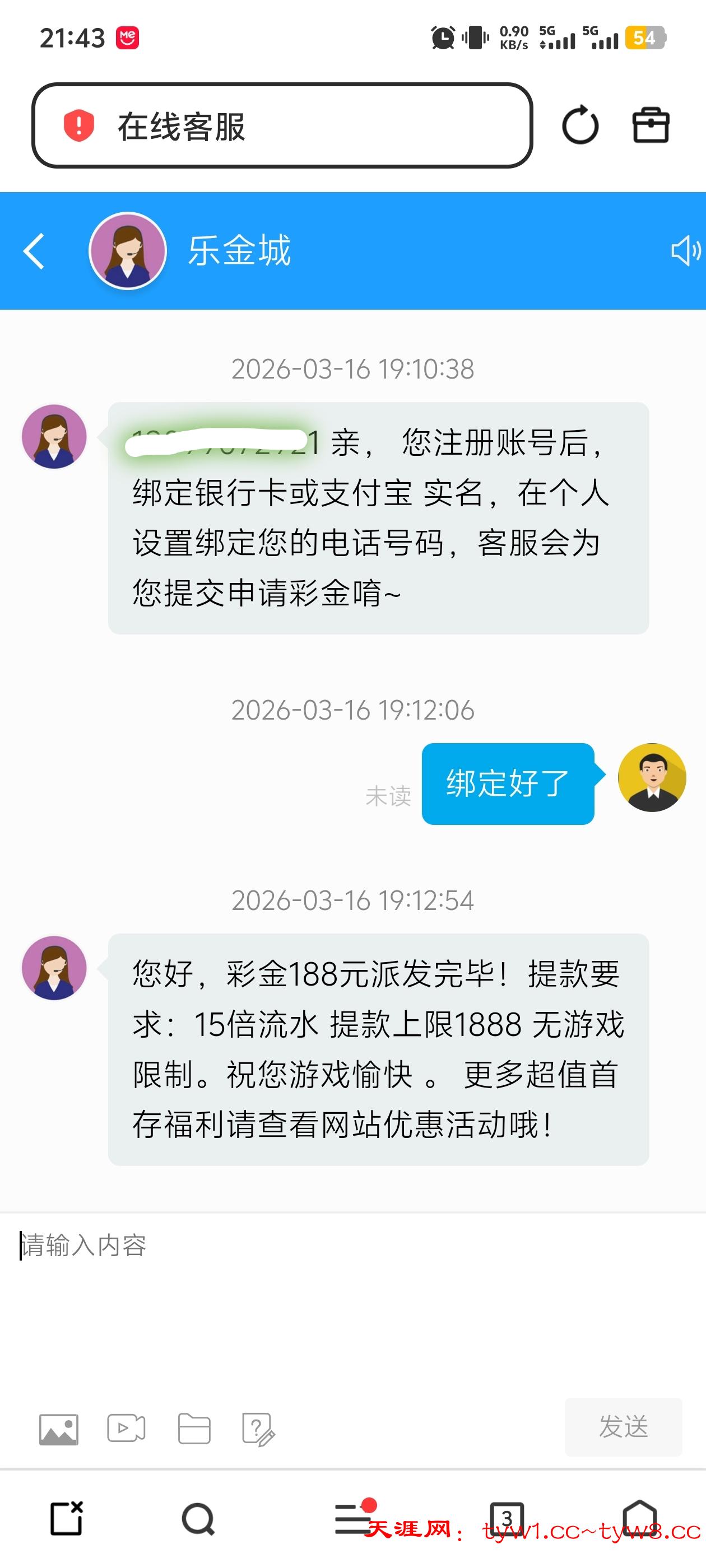Tap the 在线客服 address bar
Screen dimensions: 706x1568
[281, 125]
